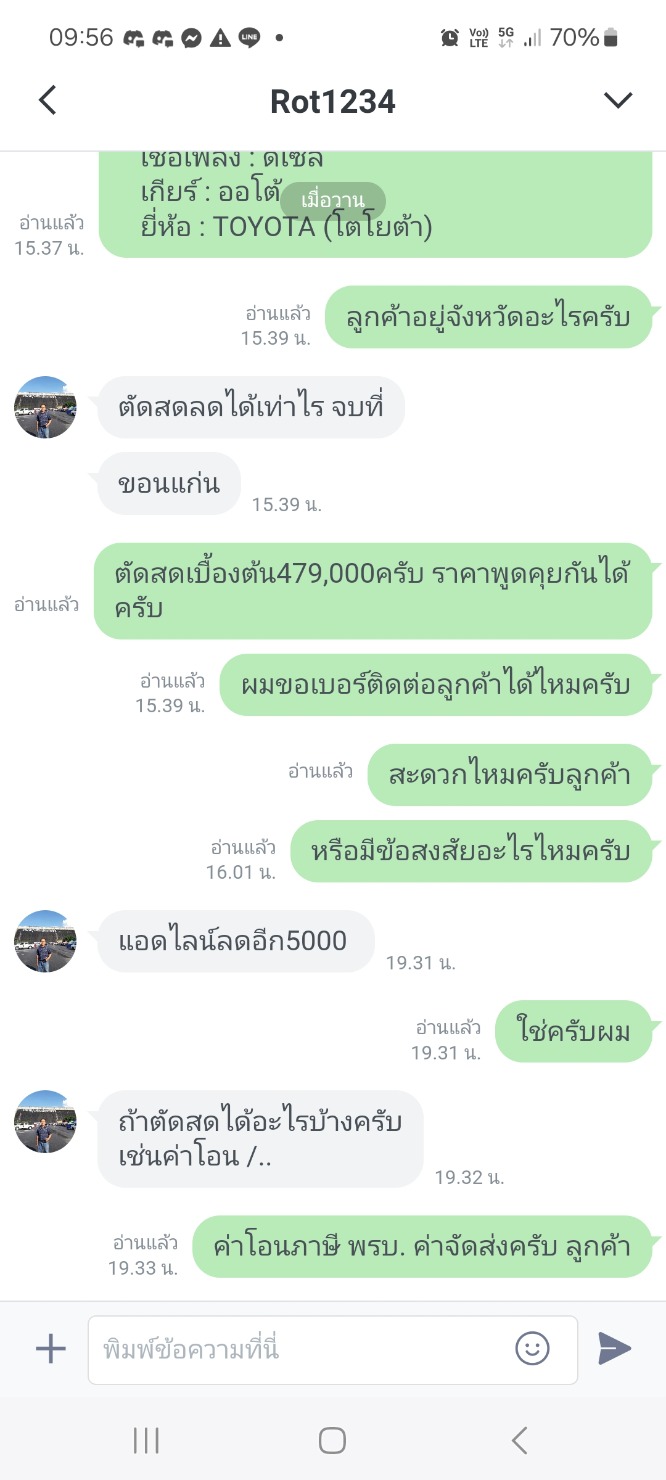Viewport: 666px width, 1480px height.
Task: Open sender's profile photo beside แอดไลน์ลดอีก5000
Action: tap(45, 941)
